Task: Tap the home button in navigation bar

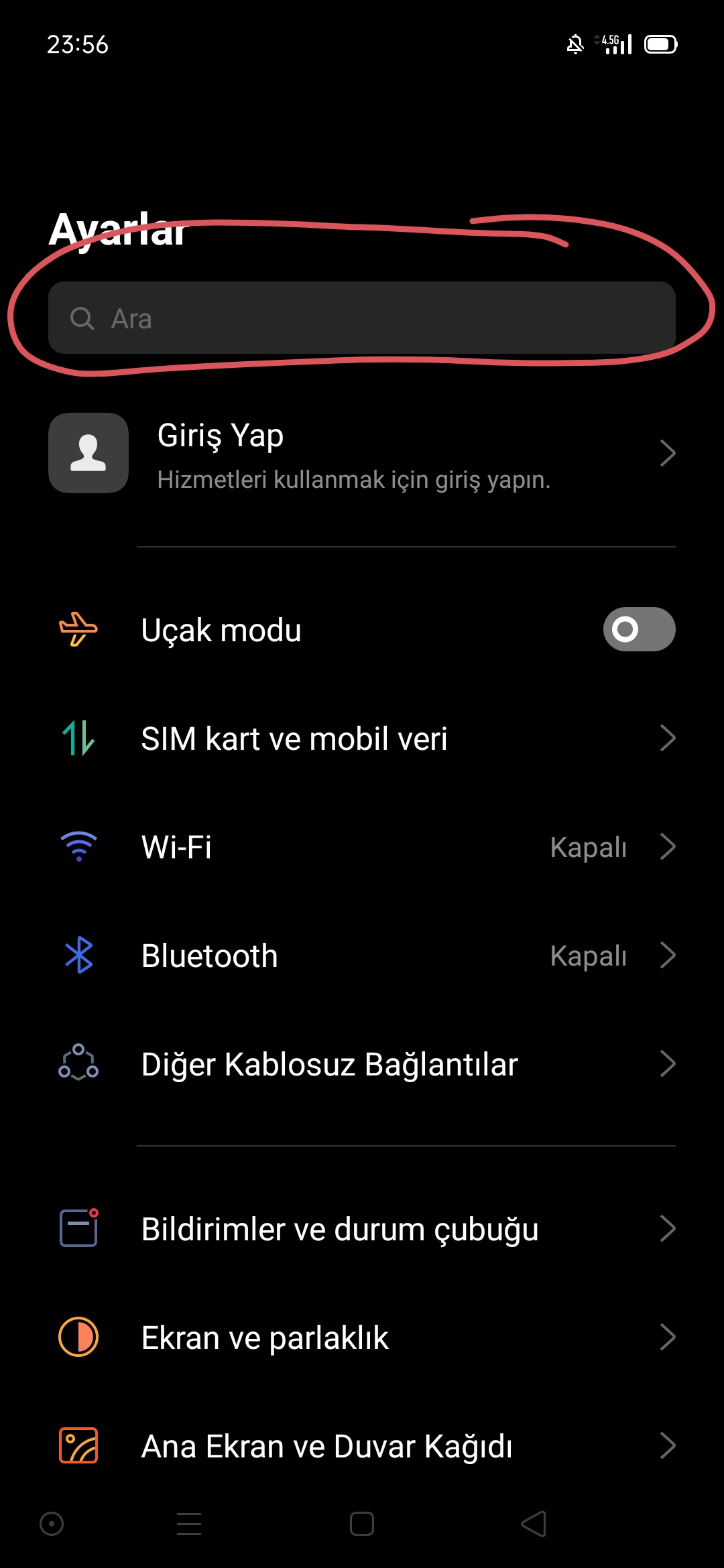Action: pyautogui.click(x=362, y=1524)
